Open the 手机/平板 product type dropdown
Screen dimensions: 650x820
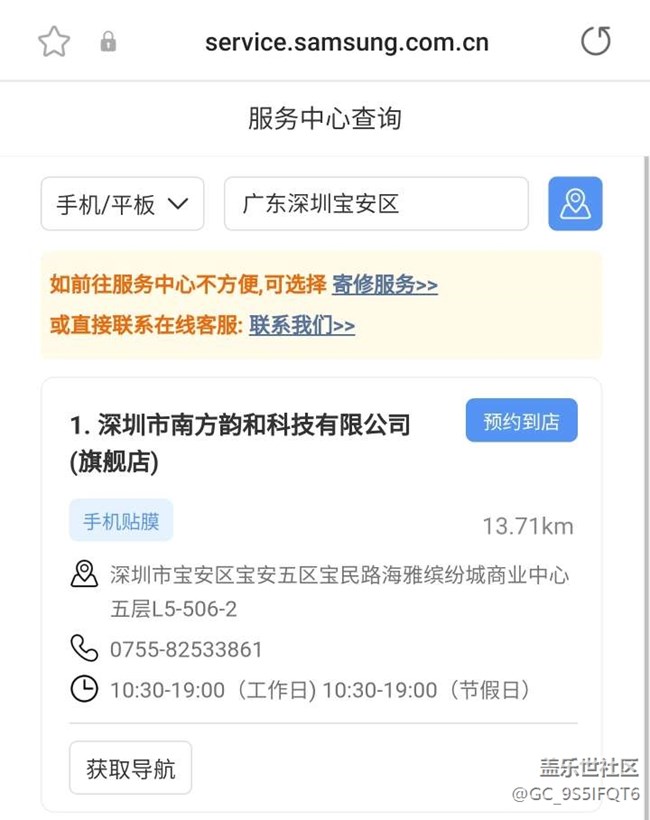tap(122, 204)
